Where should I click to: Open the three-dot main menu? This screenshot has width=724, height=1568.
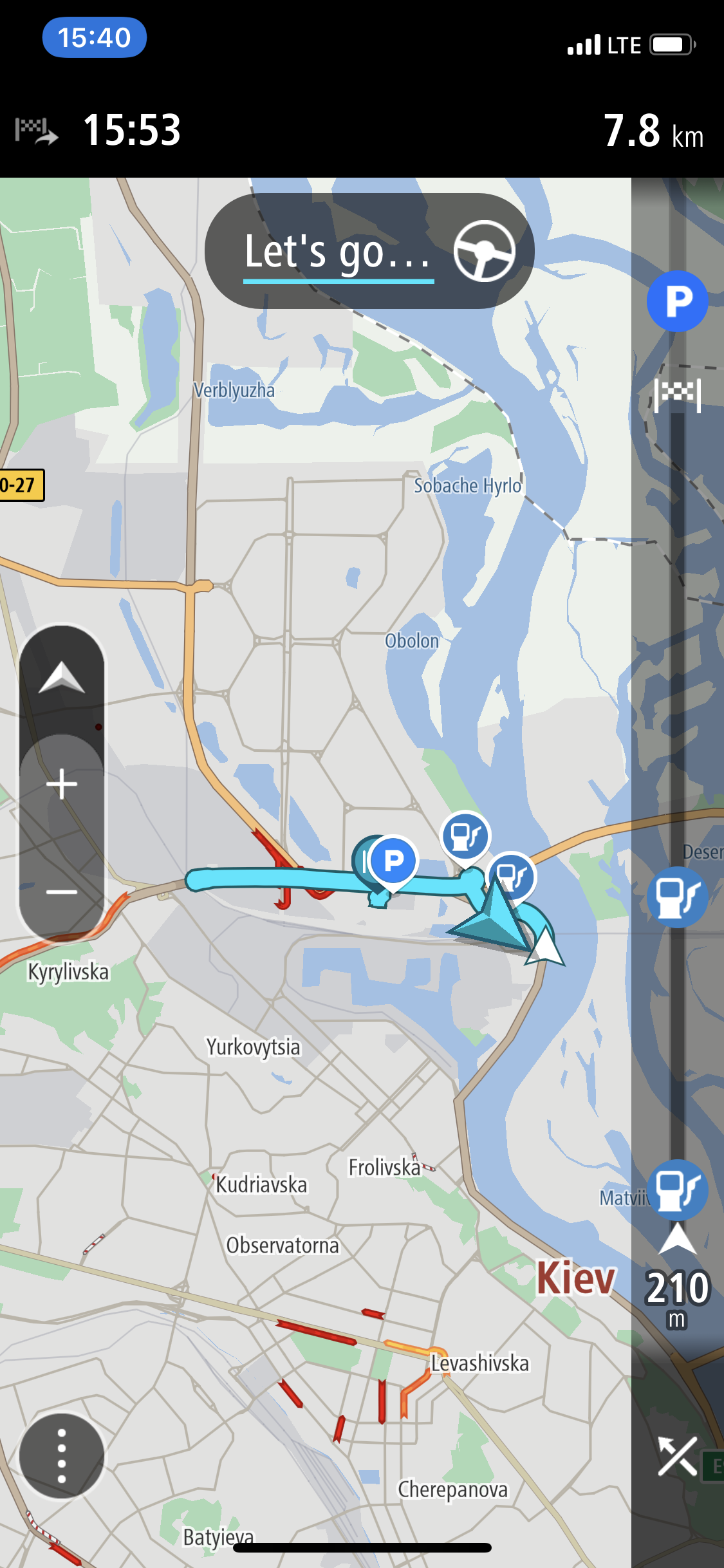pyautogui.click(x=62, y=1457)
